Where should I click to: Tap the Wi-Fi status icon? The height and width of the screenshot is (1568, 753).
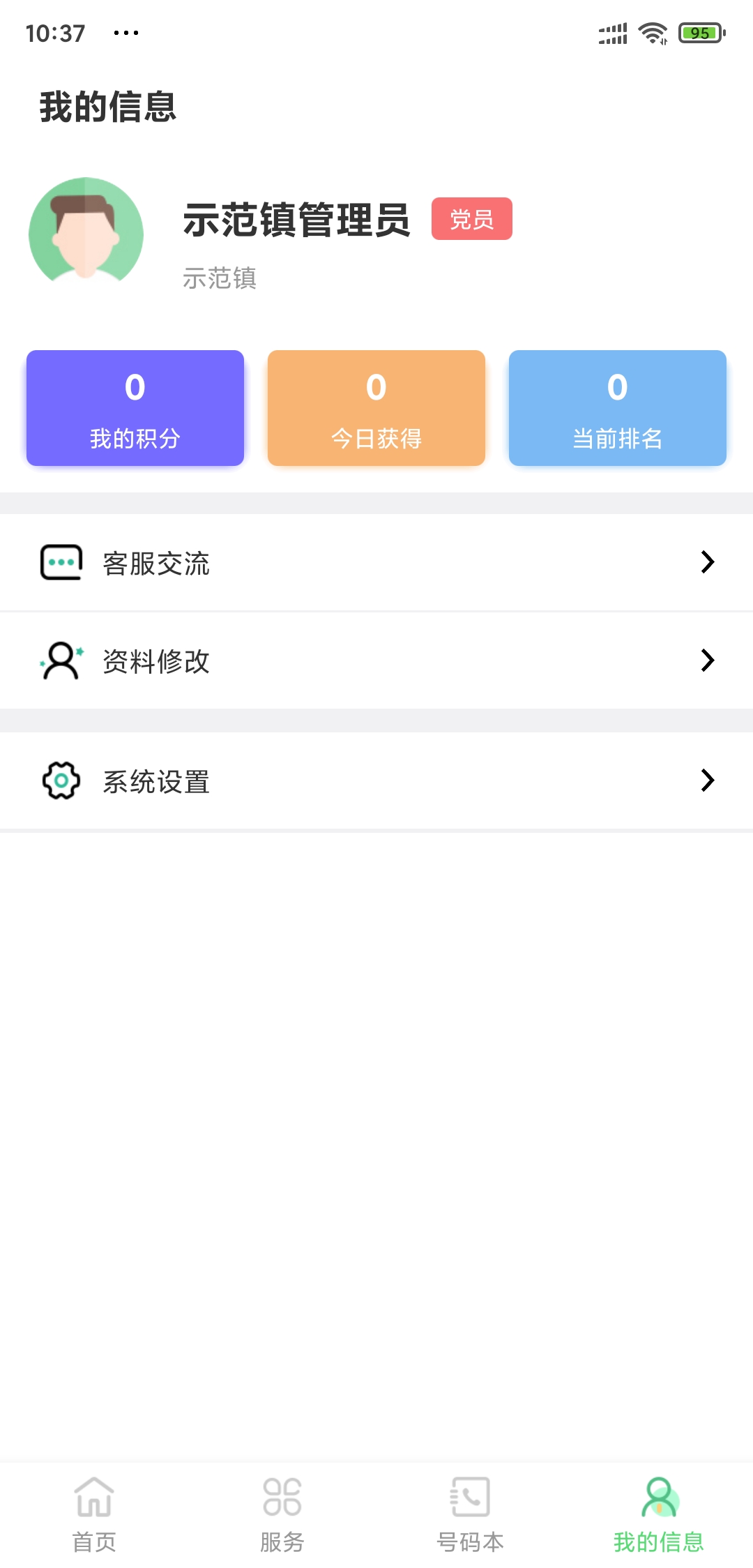pos(653,31)
